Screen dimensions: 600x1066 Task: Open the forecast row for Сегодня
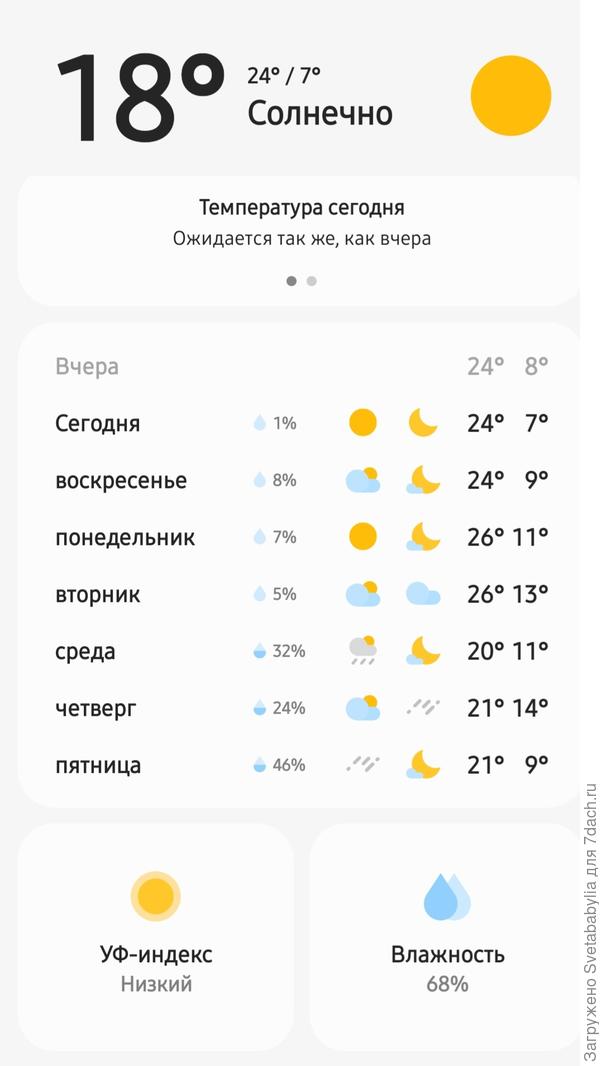pos(300,423)
